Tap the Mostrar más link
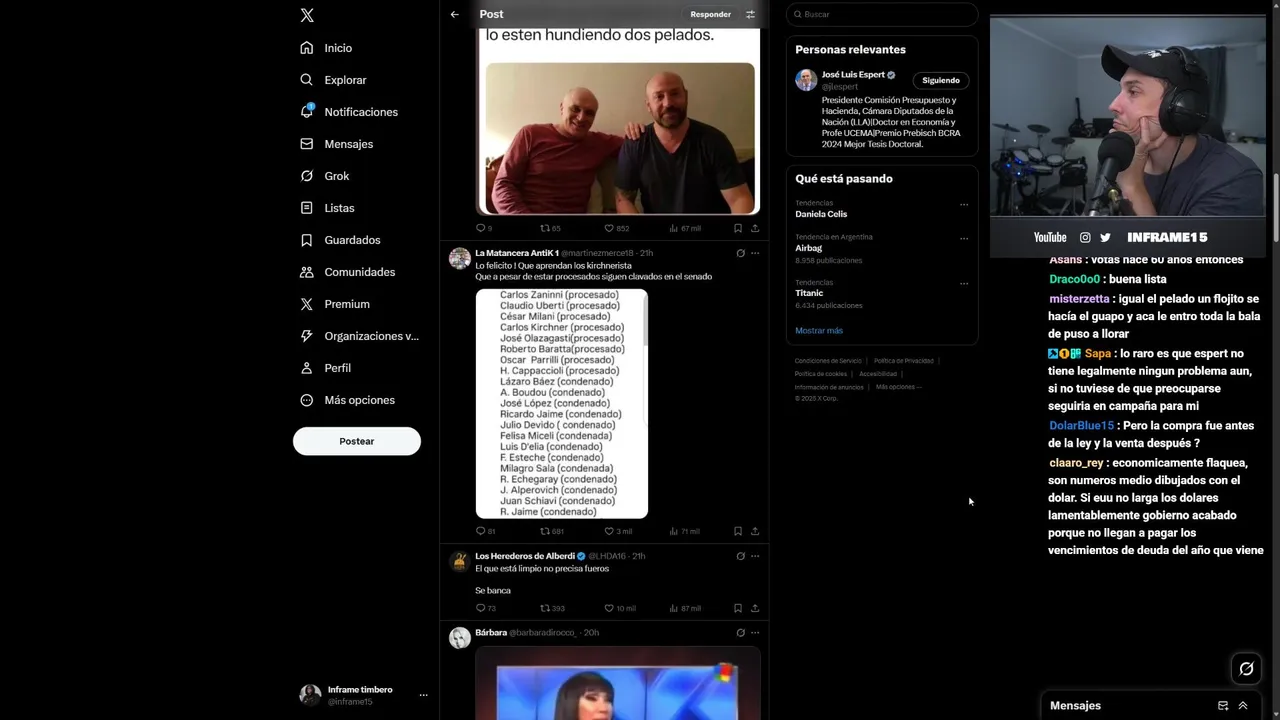Image resolution: width=1280 pixels, height=720 pixels. 818,330
